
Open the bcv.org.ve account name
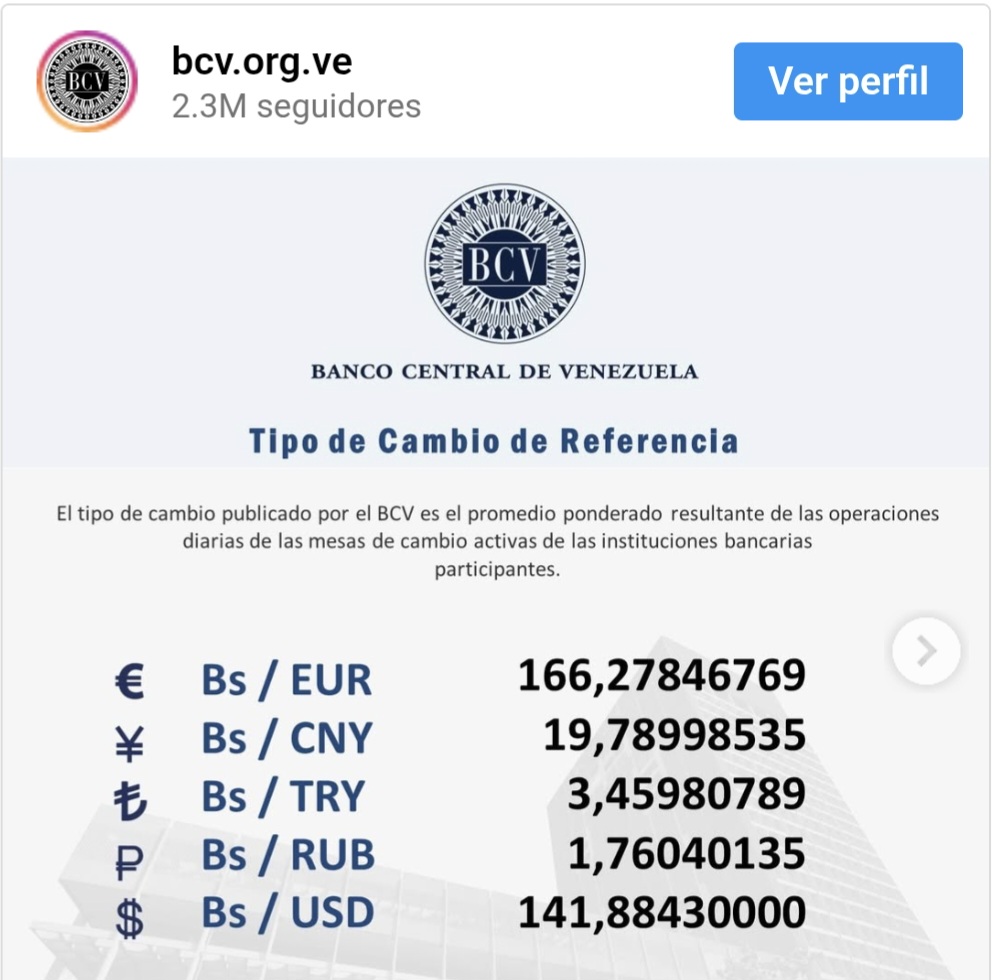[262, 62]
